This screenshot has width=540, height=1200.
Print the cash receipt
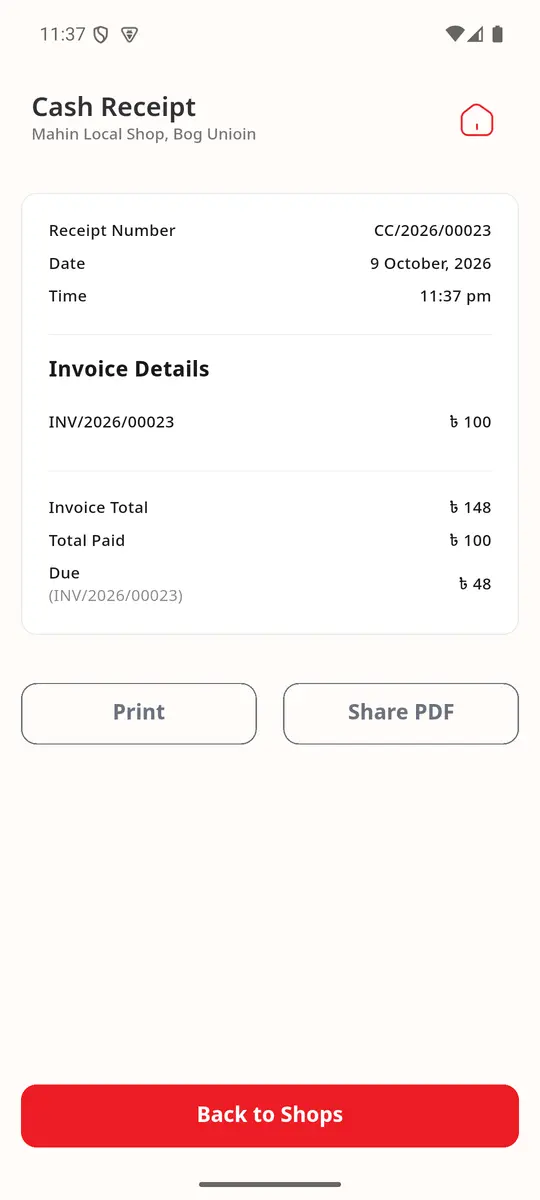pos(139,713)
